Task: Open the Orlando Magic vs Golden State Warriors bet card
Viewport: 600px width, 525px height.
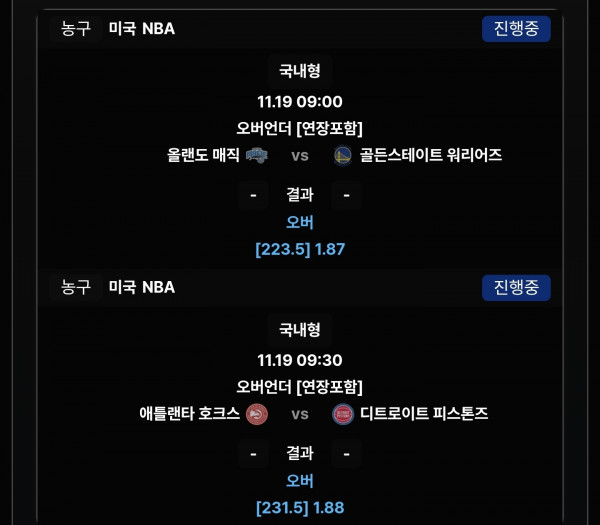Action: click(x=300, y=156)
